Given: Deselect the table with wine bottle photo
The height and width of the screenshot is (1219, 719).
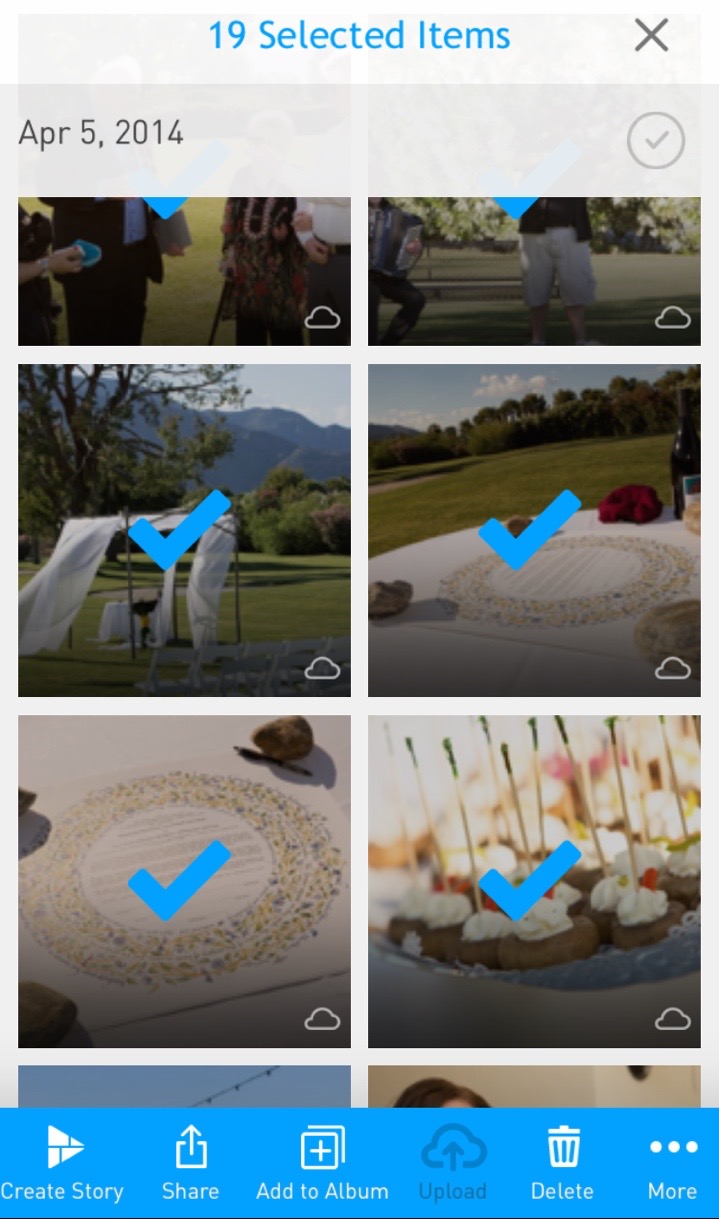Looking at the screenshot, I should (534, 530).
